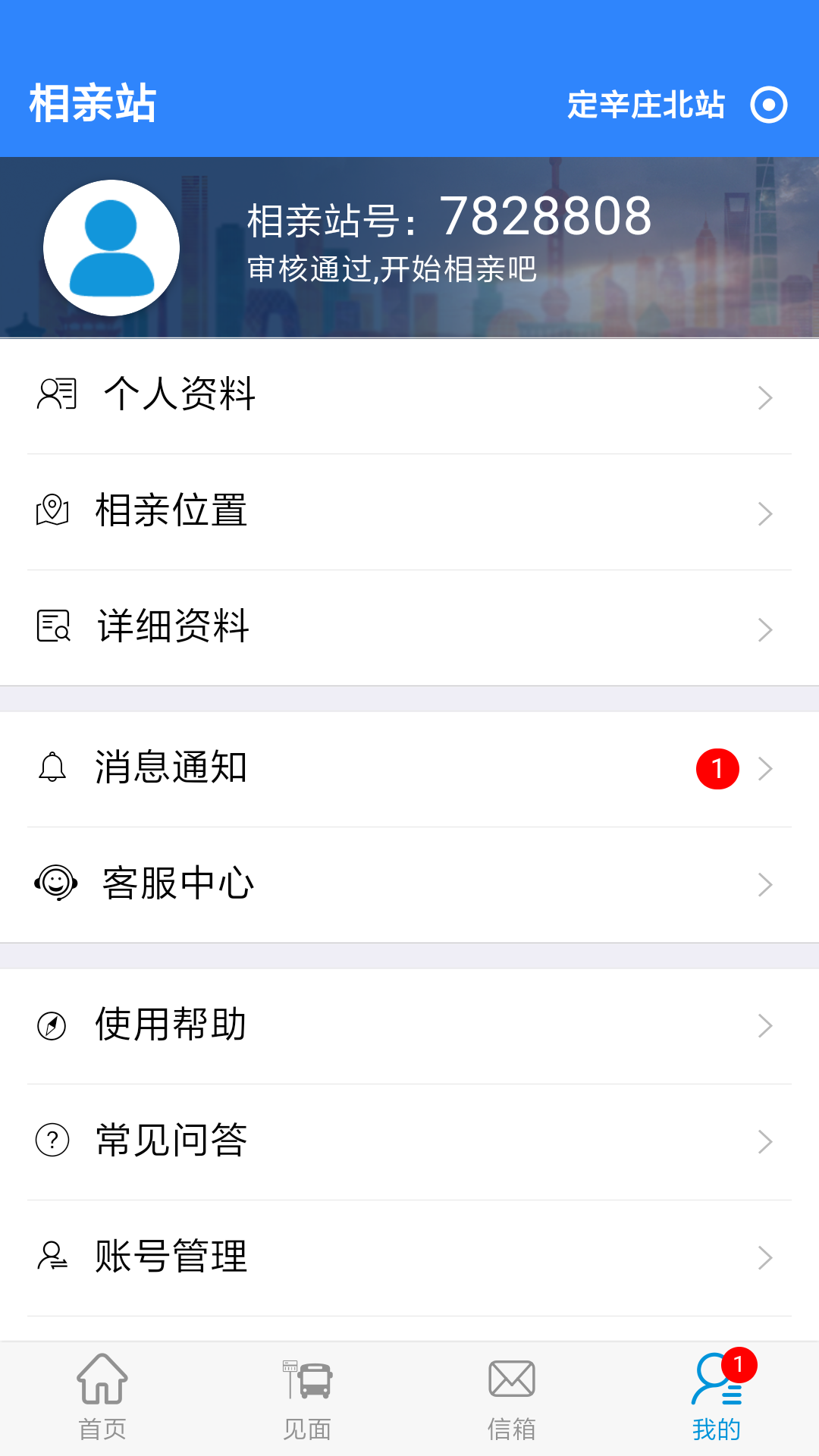This screenshot has height=1456, width=819.
Task: Open 客服中心 via the headset smiley icon
Action: [56, 883]
